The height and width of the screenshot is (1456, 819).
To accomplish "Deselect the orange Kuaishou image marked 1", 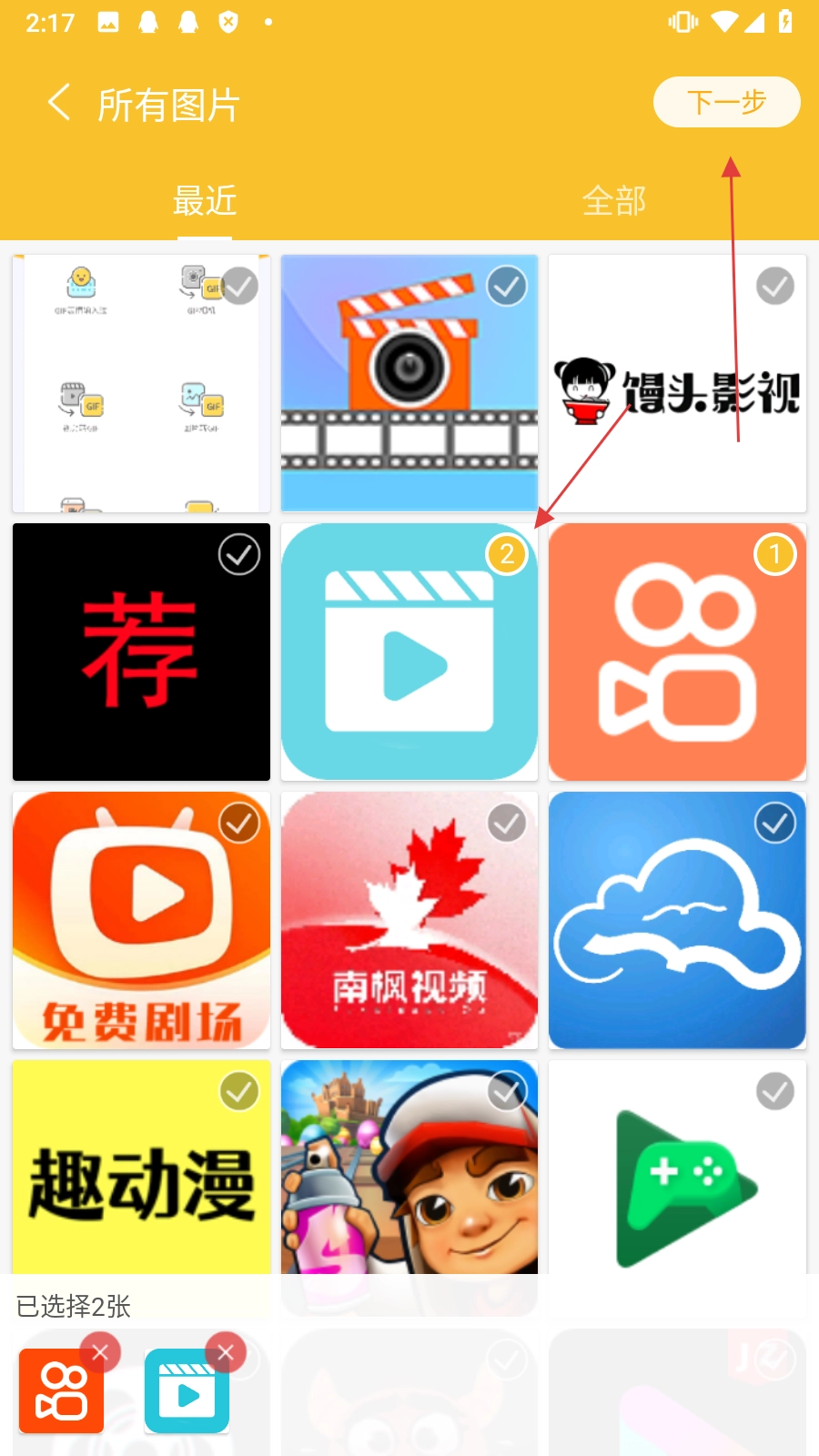I will click(x=774, y=554).
